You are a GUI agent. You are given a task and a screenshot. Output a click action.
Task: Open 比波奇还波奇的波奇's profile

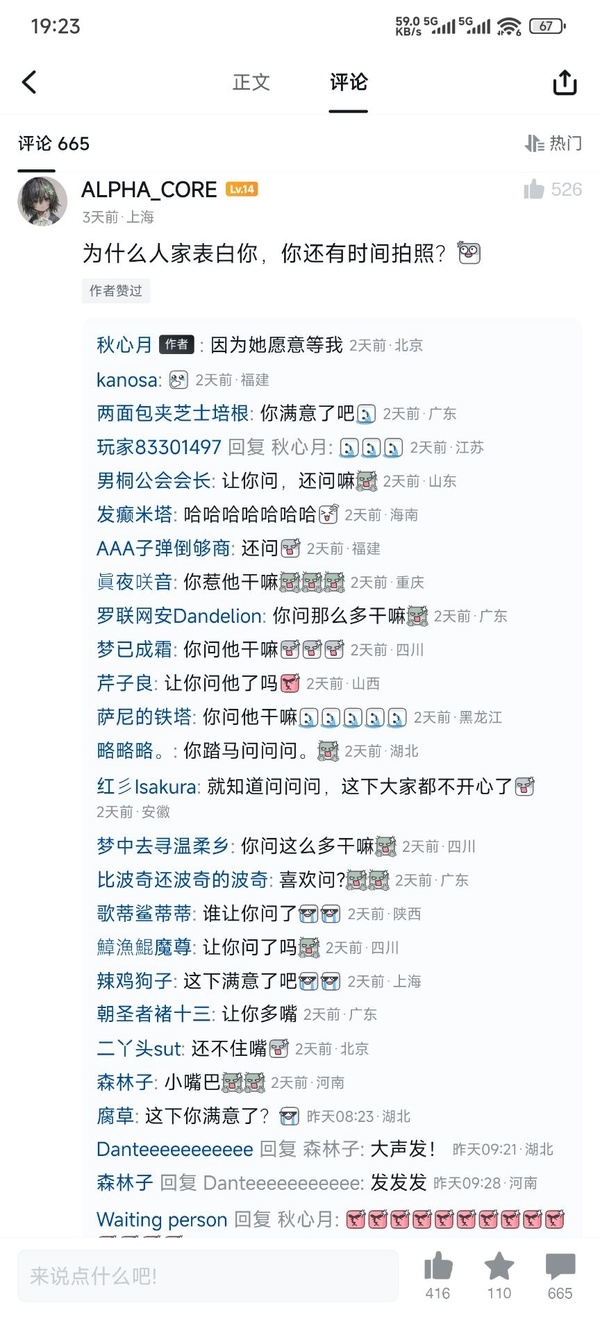(x=183, y=880)
